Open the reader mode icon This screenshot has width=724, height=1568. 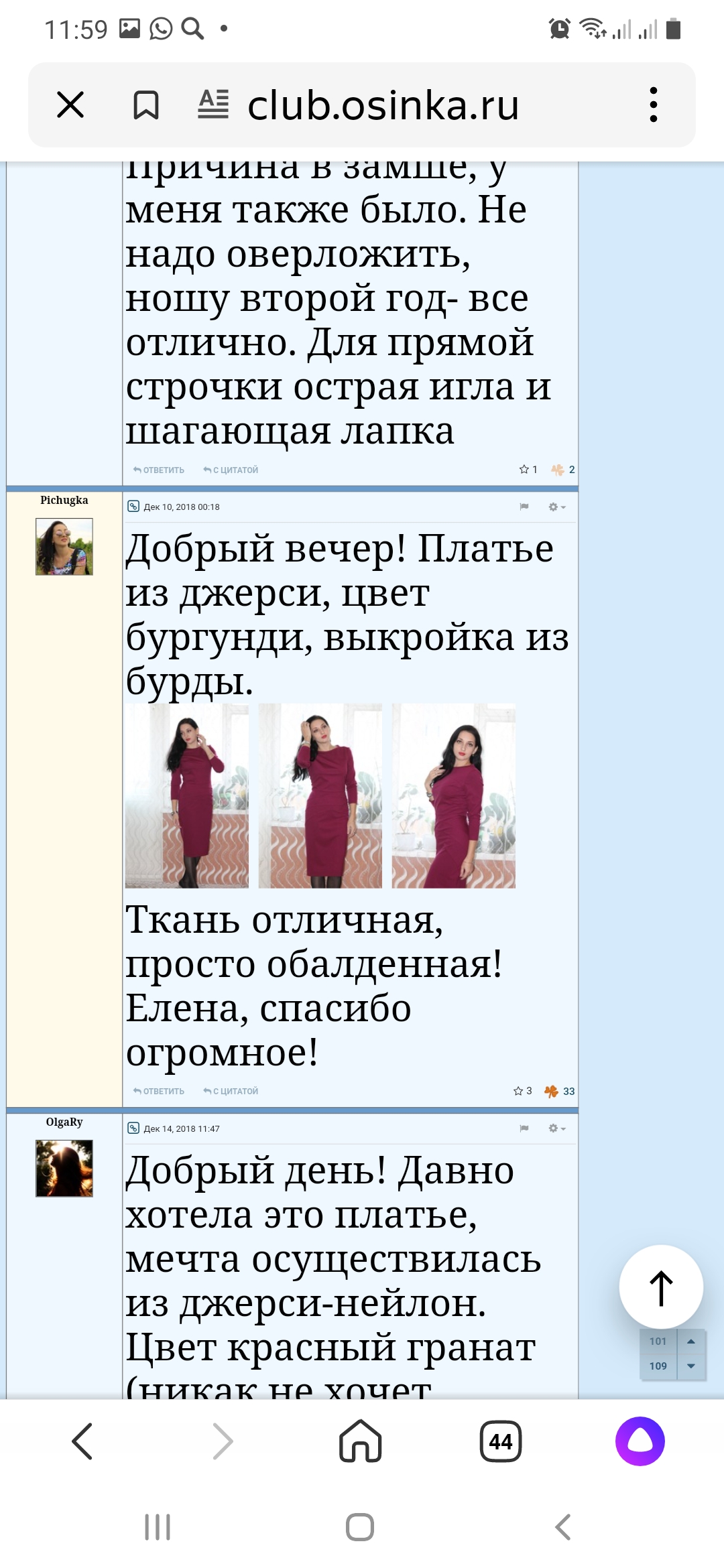[x=213, y=105]
